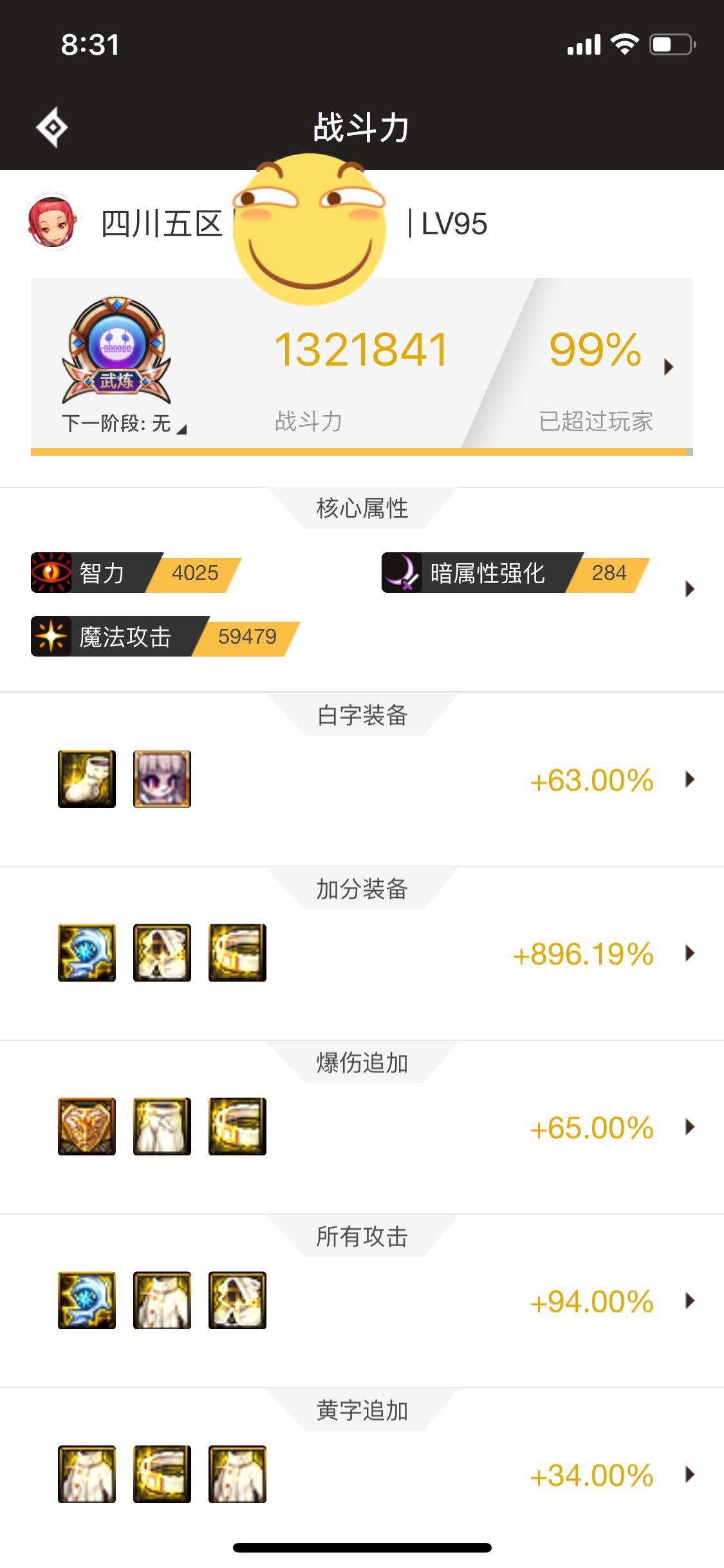Show the 所有攻击 +94.00% details

[x=362, y=1302]
